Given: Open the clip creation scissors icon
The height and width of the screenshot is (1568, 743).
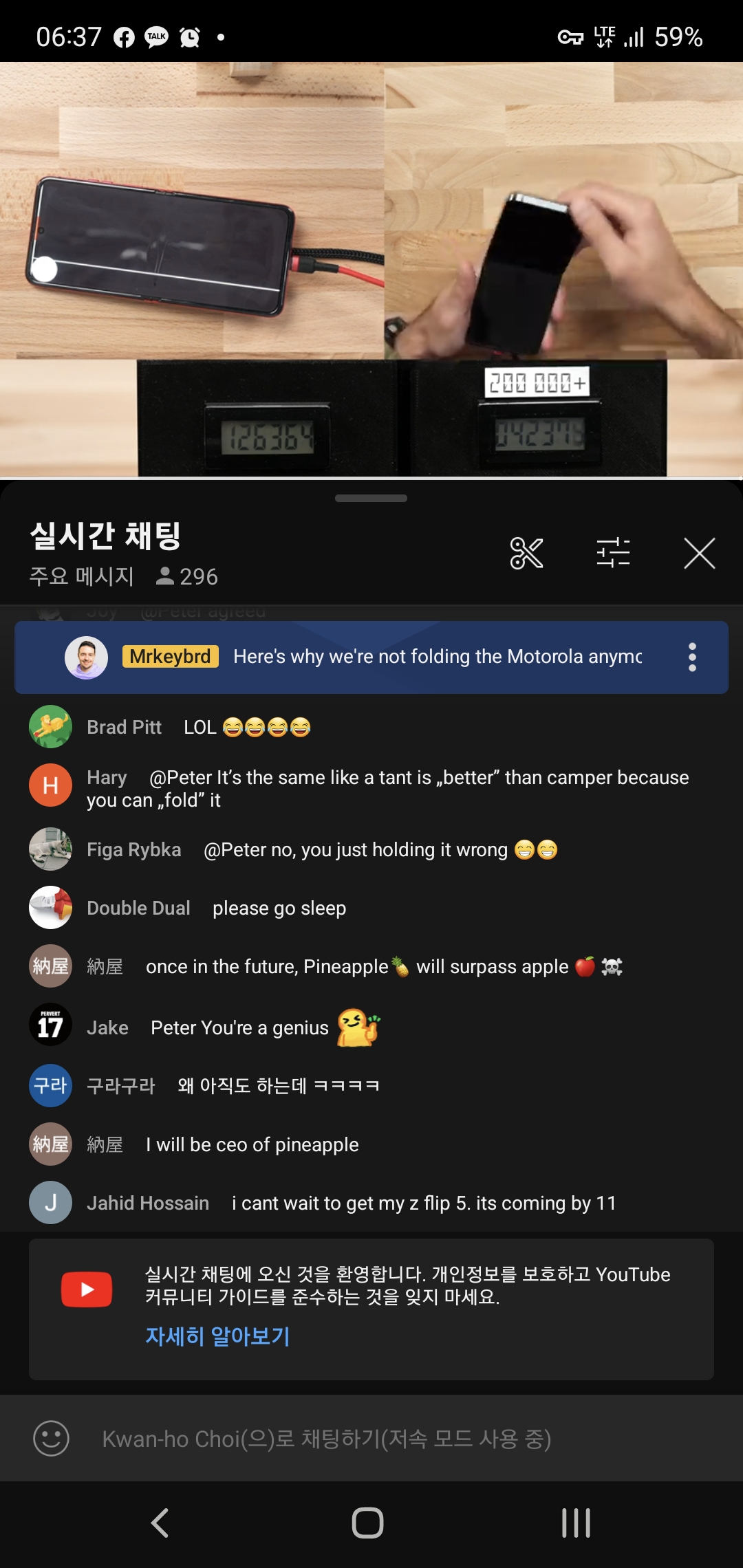Looking at the screenshot, I should 526,554.
